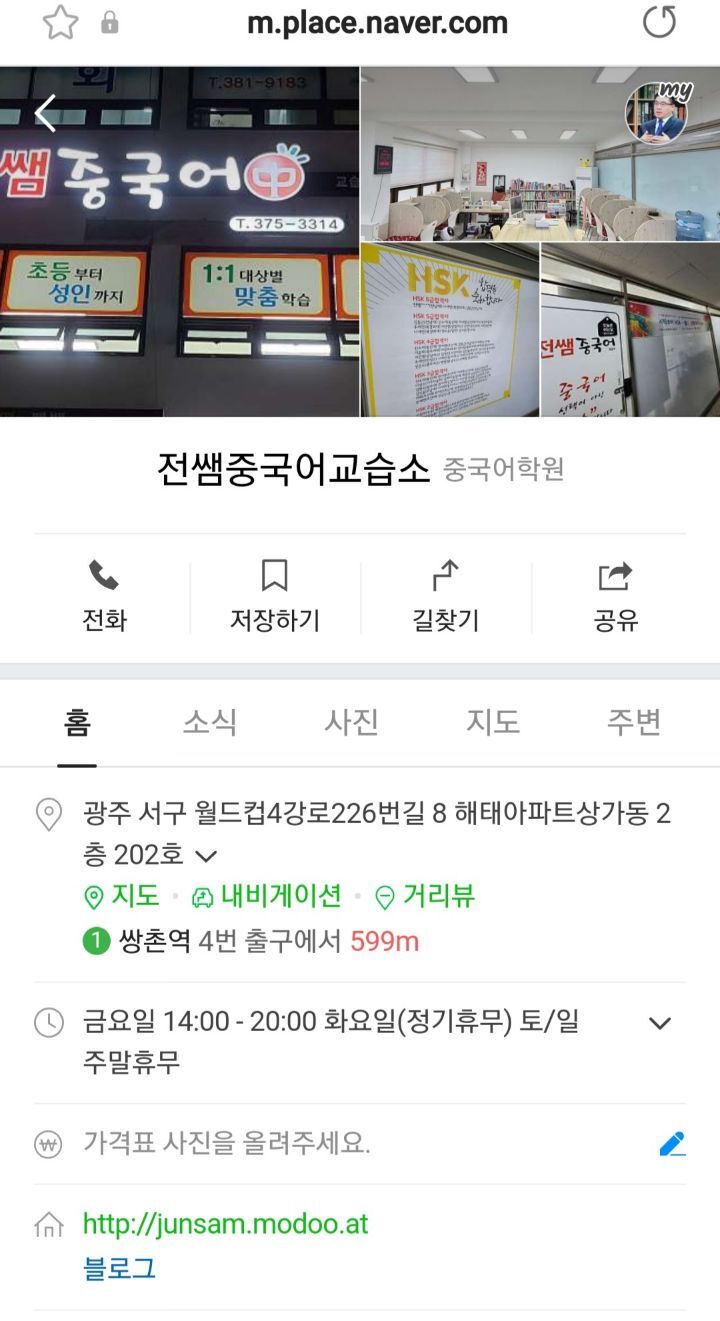
Task: Share this place via 공유
Action: coord(616,597)
